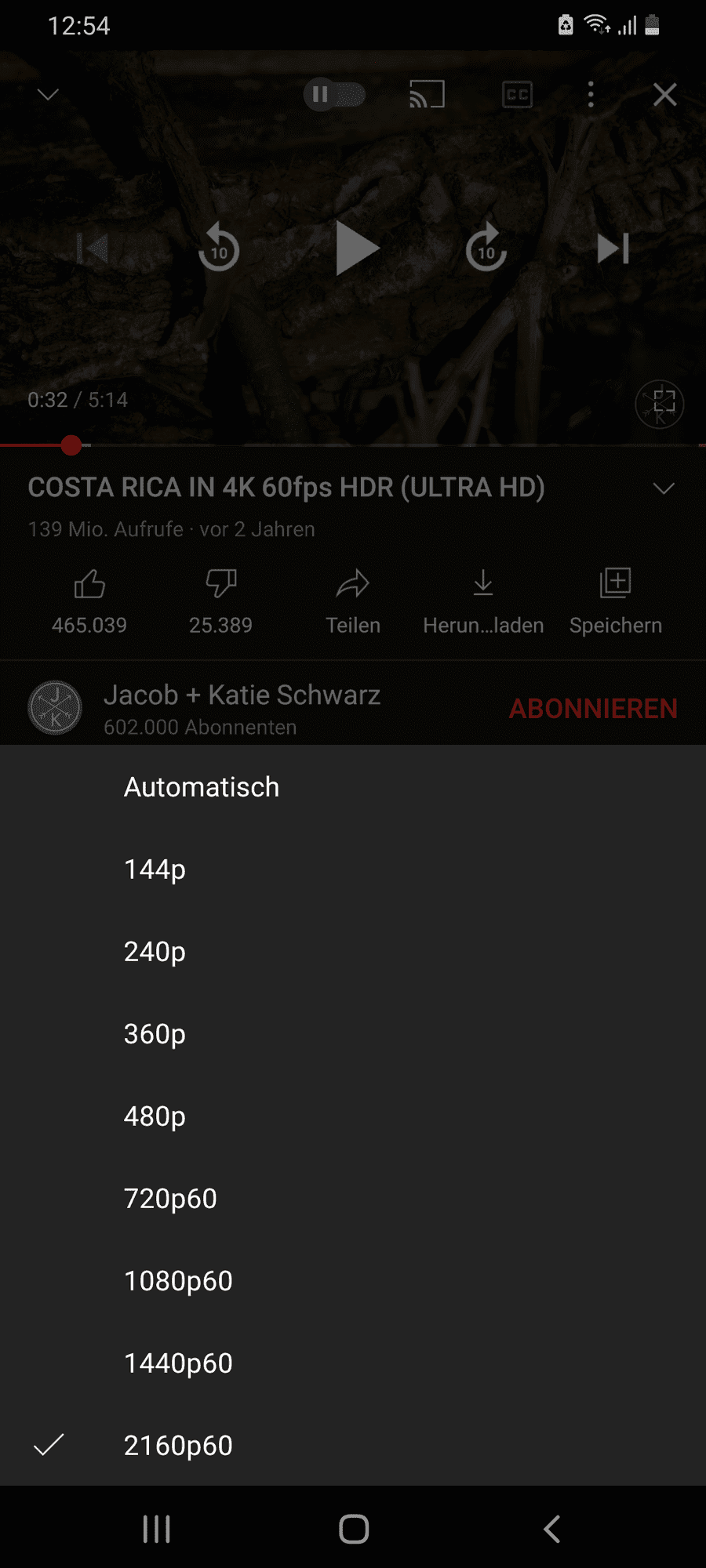Play the video
This screenshot has width=706, height=1568.
[x=355, y=249]
